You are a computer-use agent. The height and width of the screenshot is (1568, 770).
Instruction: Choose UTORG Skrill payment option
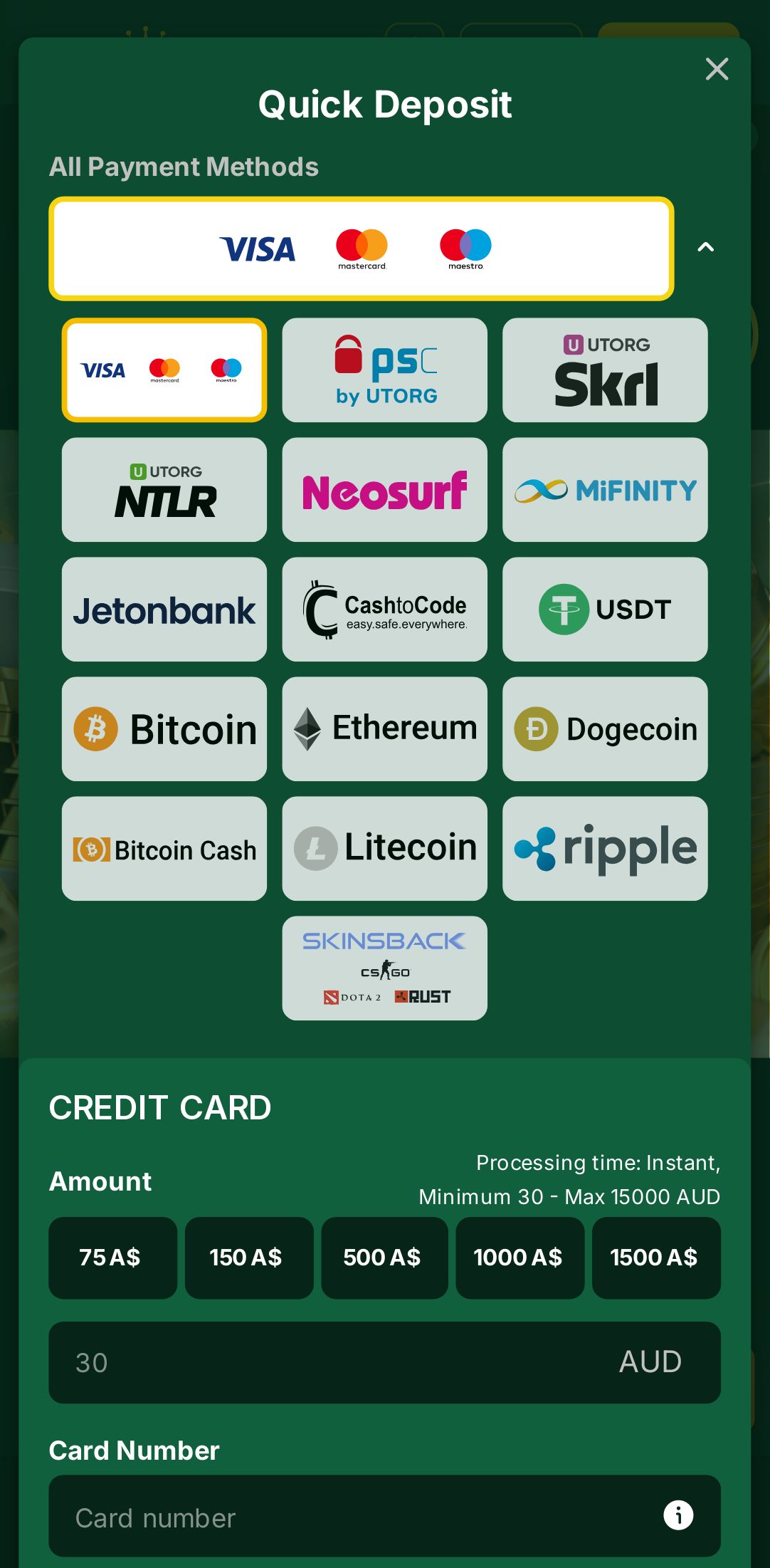click(605, 370)
